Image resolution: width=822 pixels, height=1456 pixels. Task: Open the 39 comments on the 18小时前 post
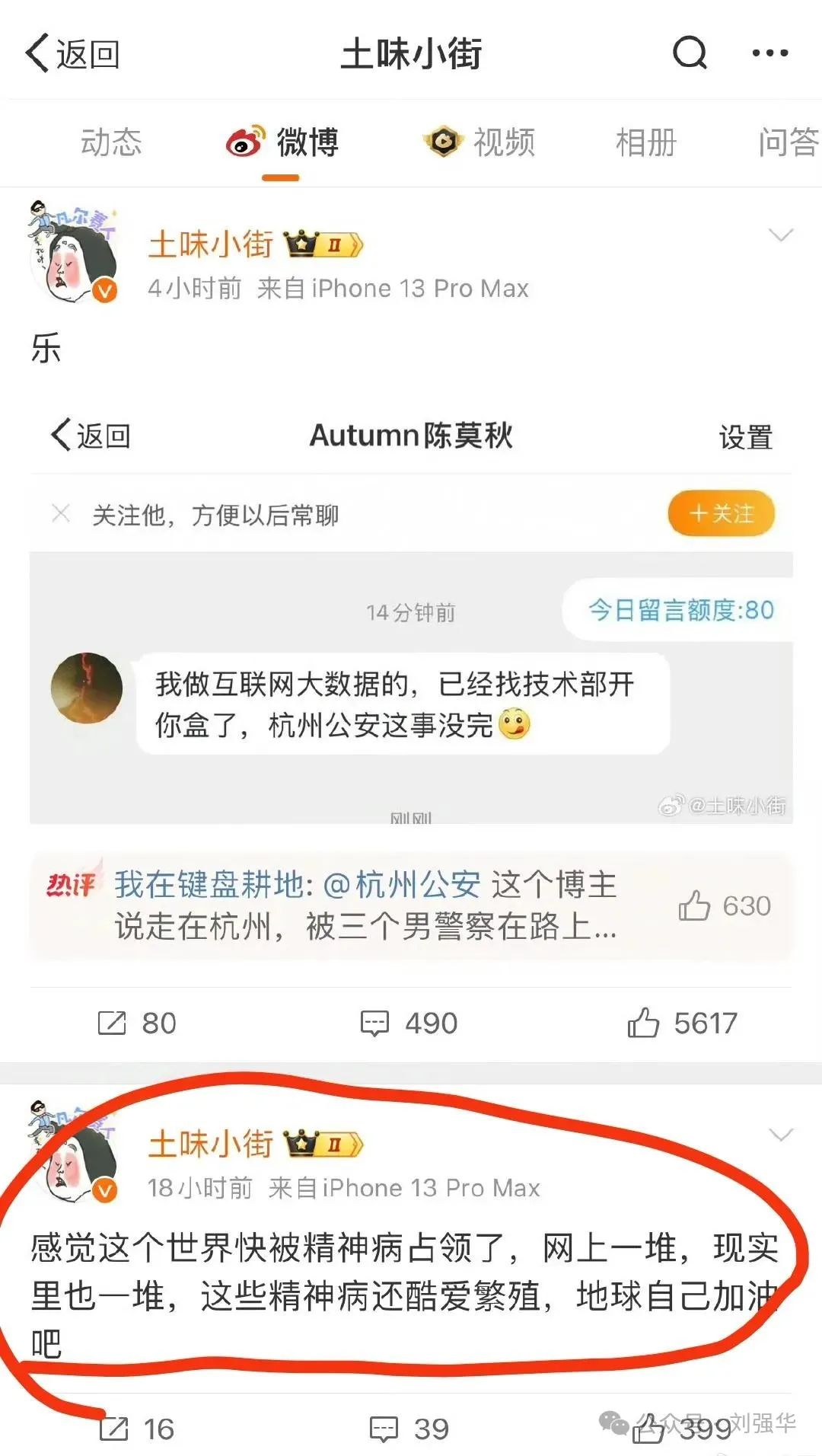point(409,1429)
